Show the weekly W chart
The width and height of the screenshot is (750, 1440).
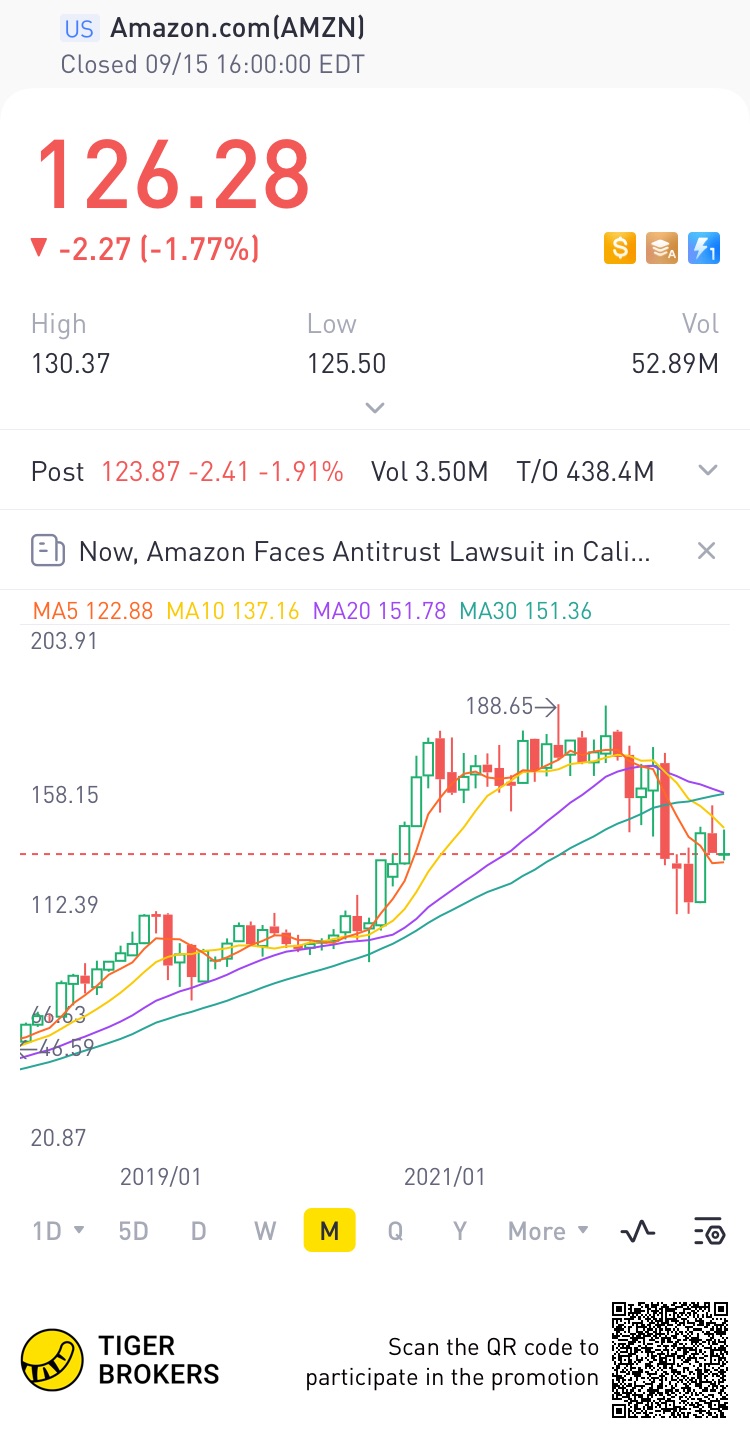264,1231
